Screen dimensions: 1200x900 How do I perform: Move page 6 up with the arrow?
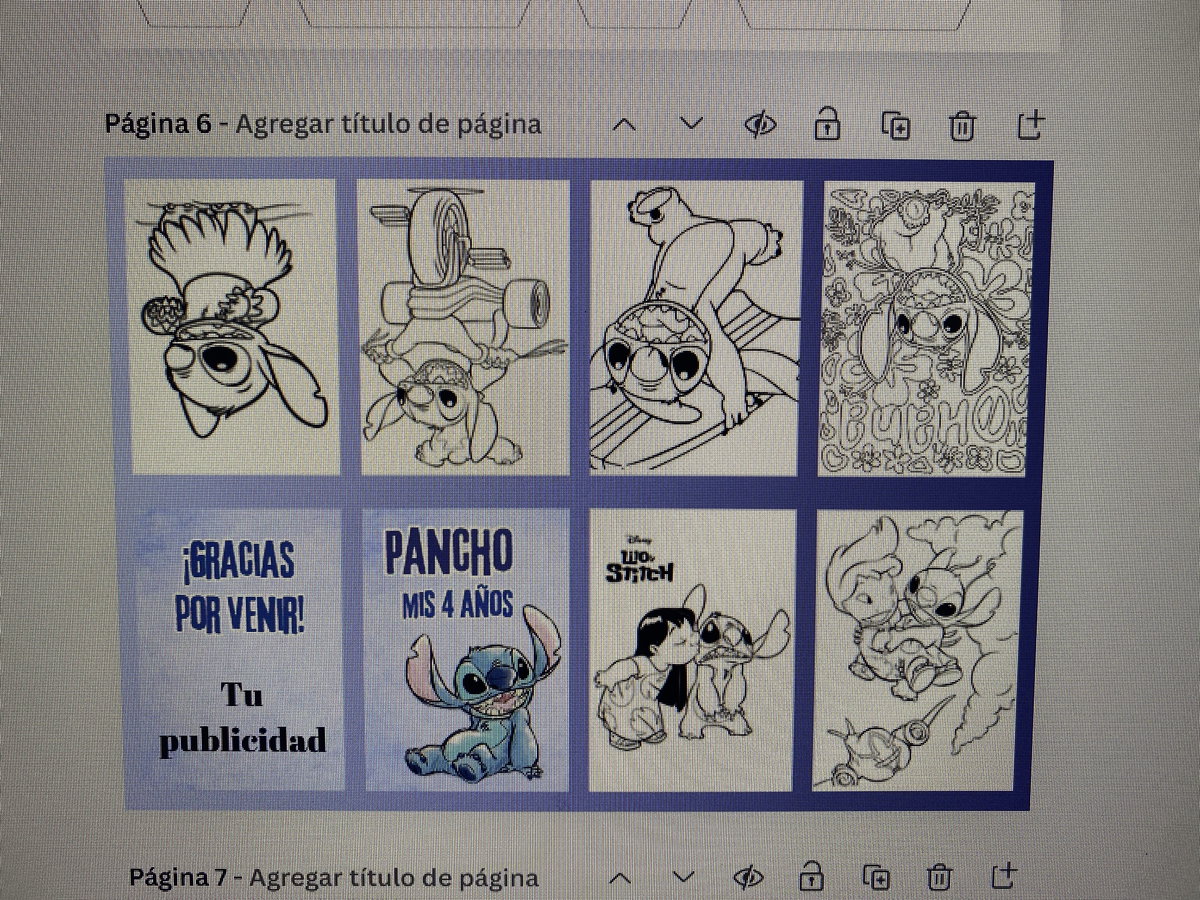[x=624, y=125]
